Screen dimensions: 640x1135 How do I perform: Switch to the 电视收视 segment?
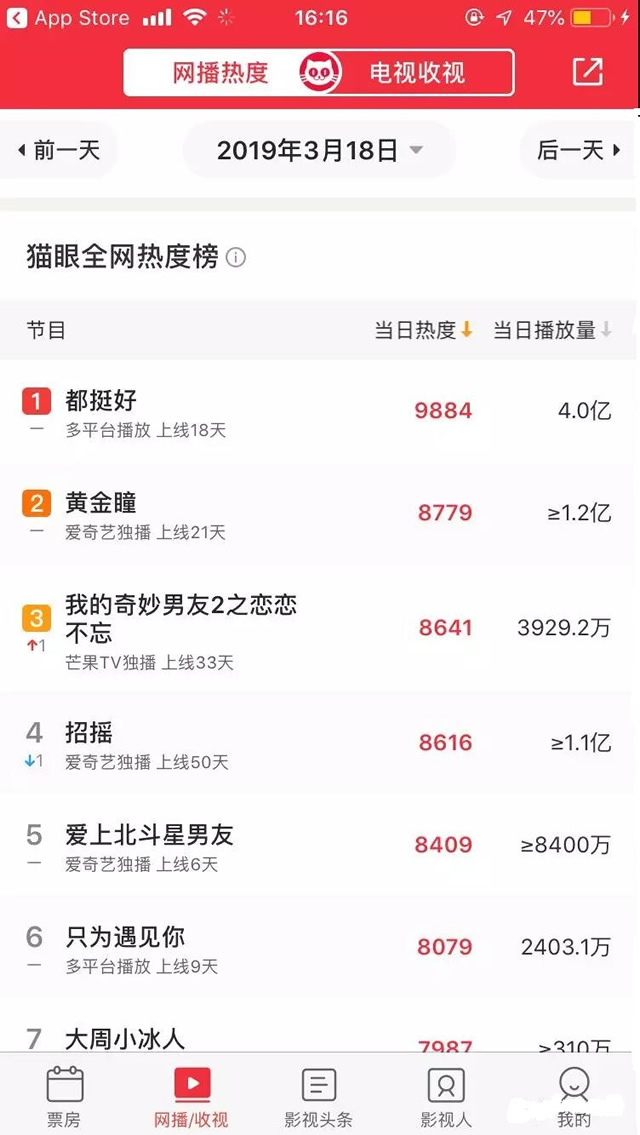416,72
